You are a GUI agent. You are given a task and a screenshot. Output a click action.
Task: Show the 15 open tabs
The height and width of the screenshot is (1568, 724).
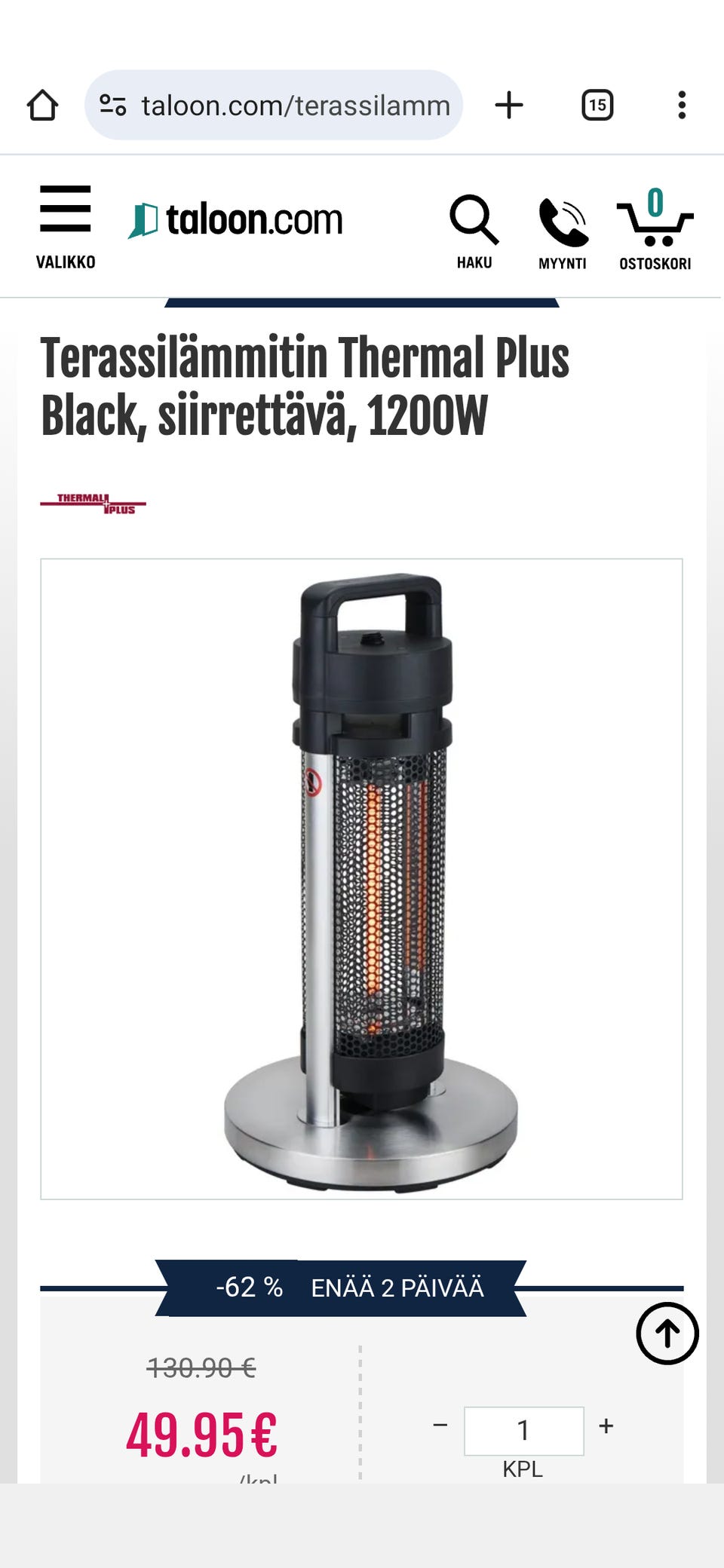pos(597,106)
